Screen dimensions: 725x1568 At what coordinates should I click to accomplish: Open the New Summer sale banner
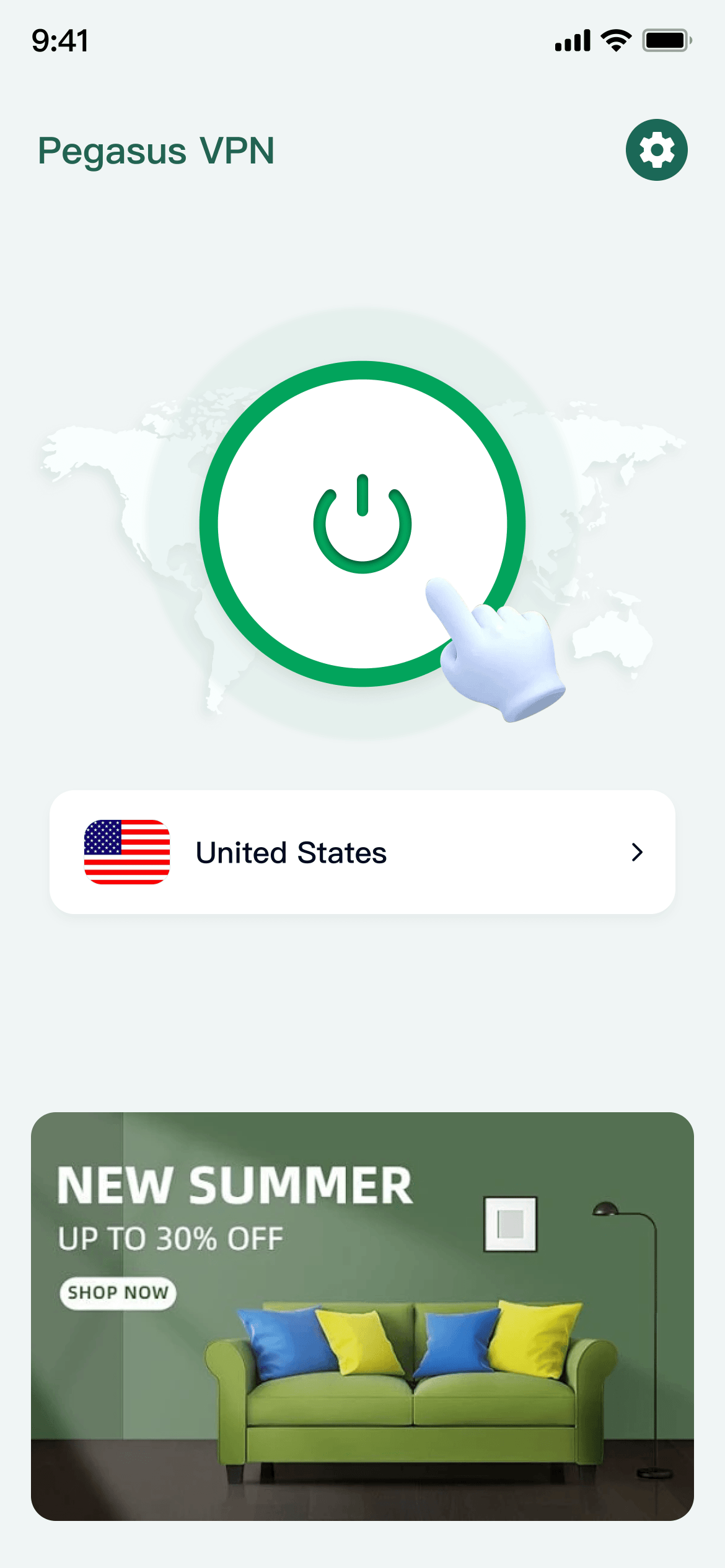click(x=362, y=1316)
